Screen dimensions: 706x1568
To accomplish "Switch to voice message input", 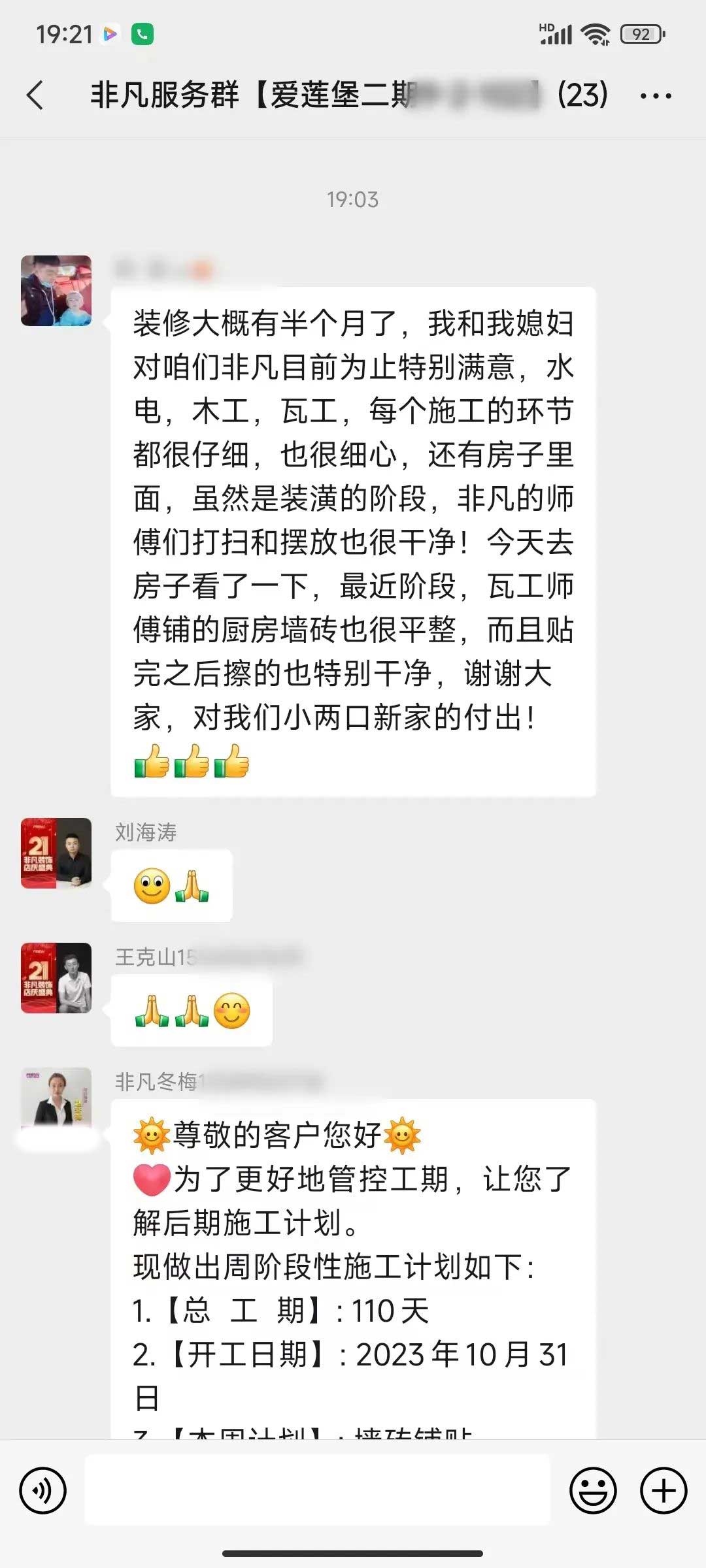I will 43,1491.
